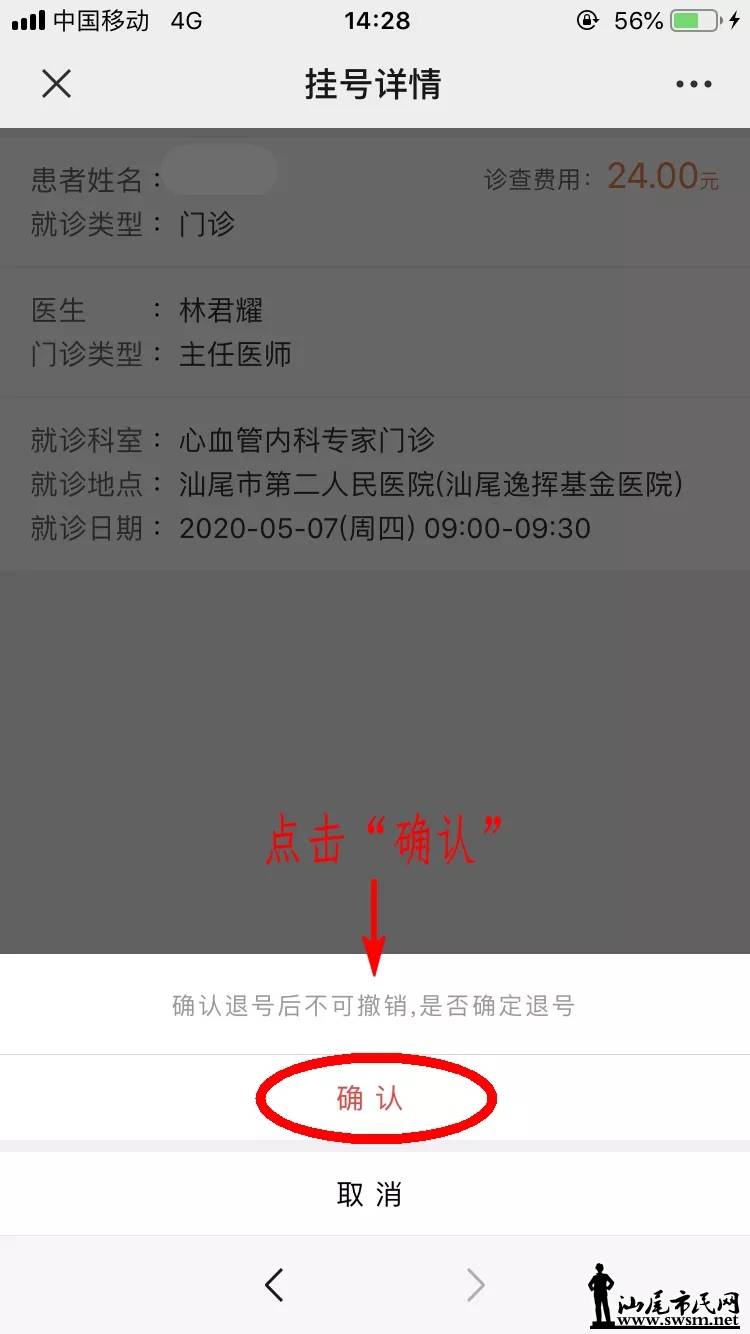Open the three-dot overflow menu
750x1334 pixels.
[x=693, y=84]
